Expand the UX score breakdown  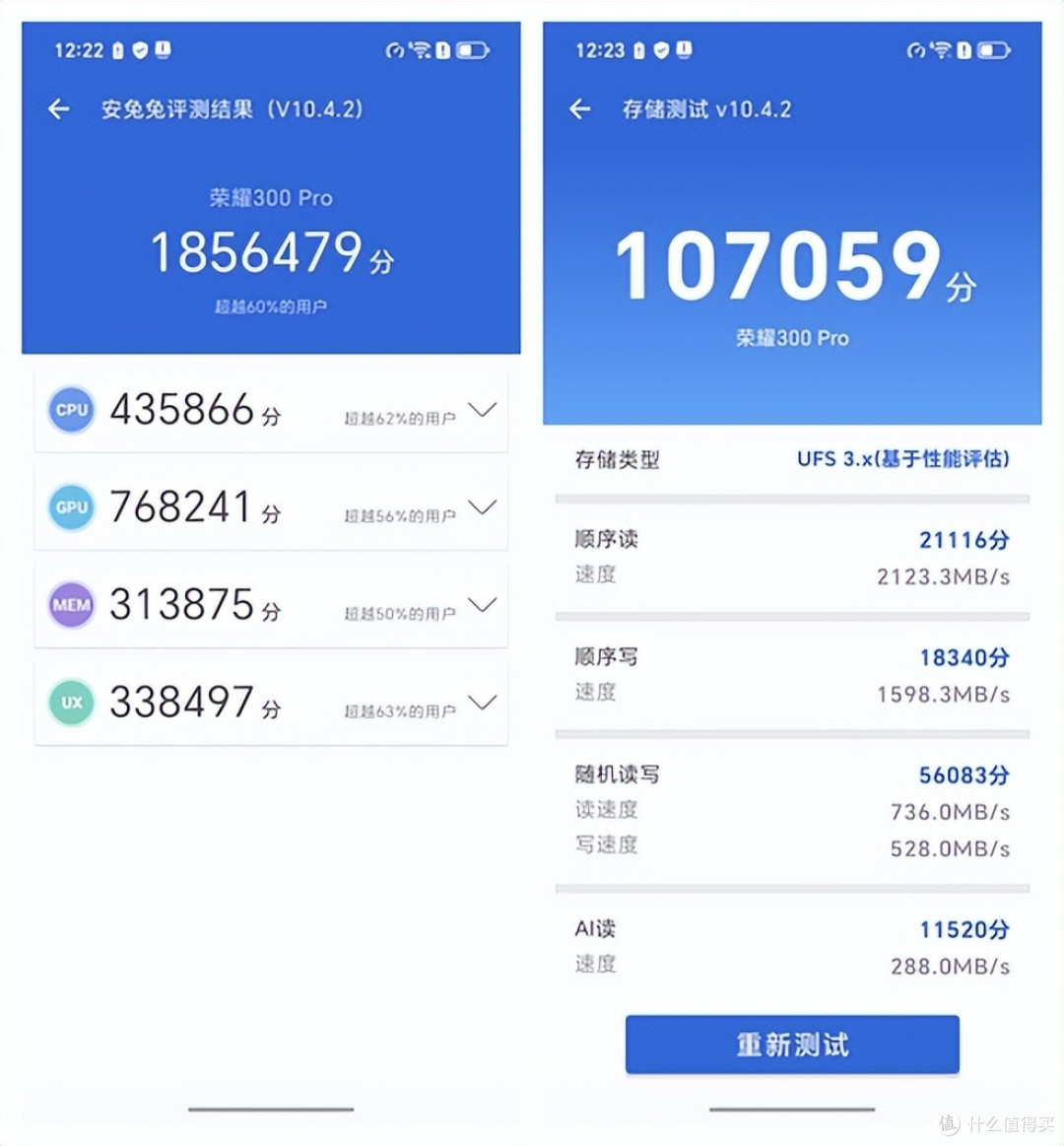tap(483, 702)
